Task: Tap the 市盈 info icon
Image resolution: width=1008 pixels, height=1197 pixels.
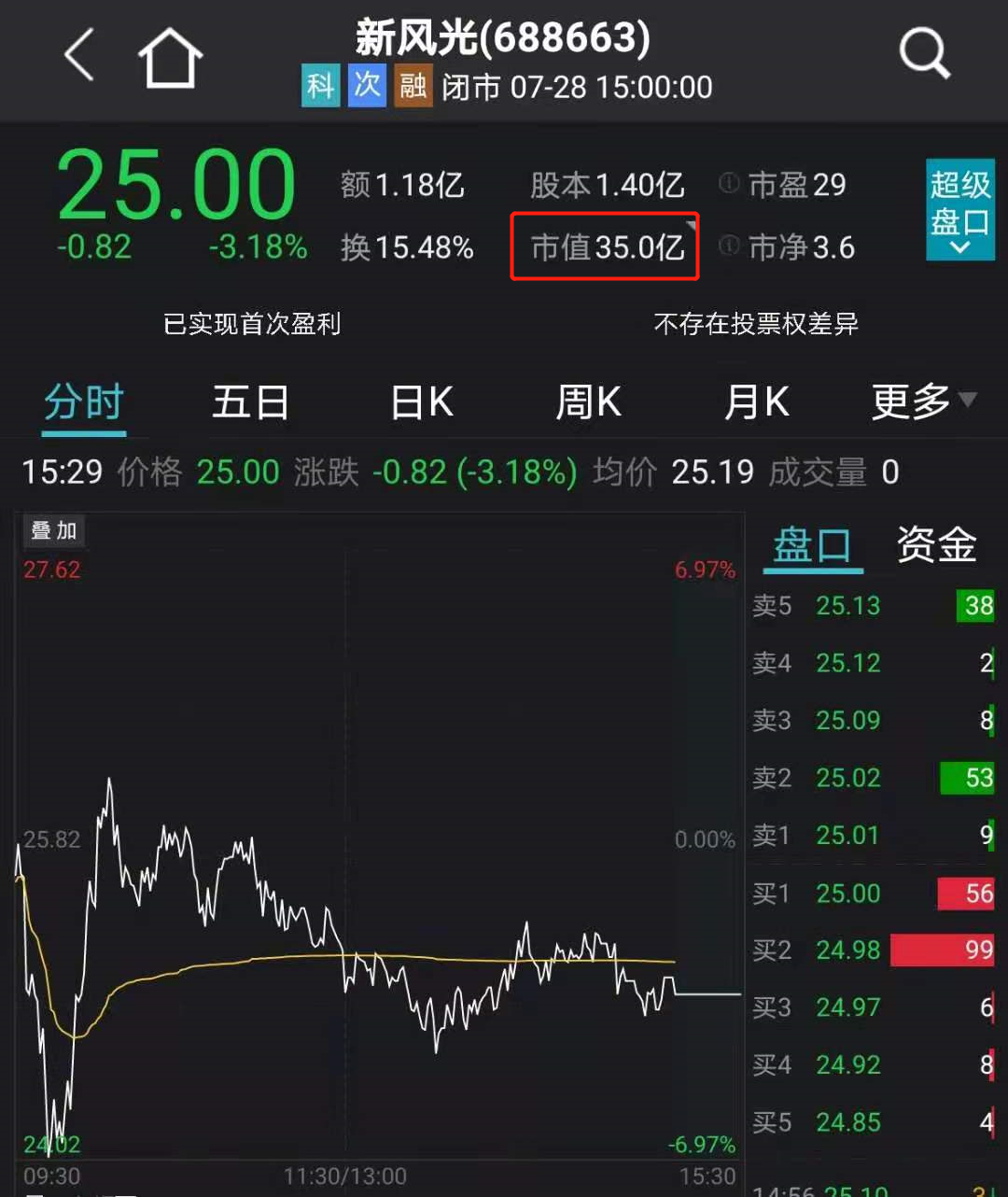Action: point(729,184)
